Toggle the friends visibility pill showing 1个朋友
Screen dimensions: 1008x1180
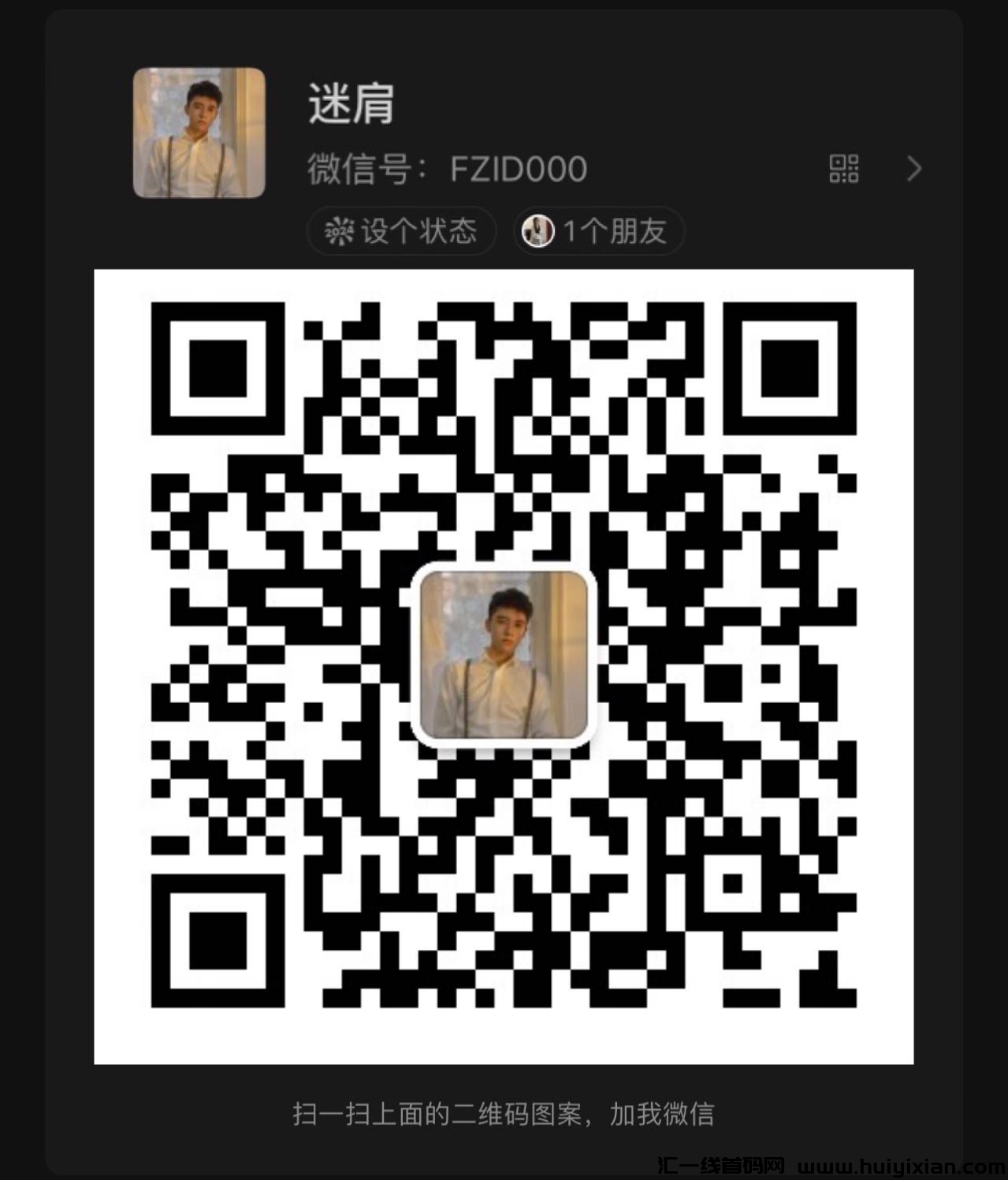click(x=597, y=231)
